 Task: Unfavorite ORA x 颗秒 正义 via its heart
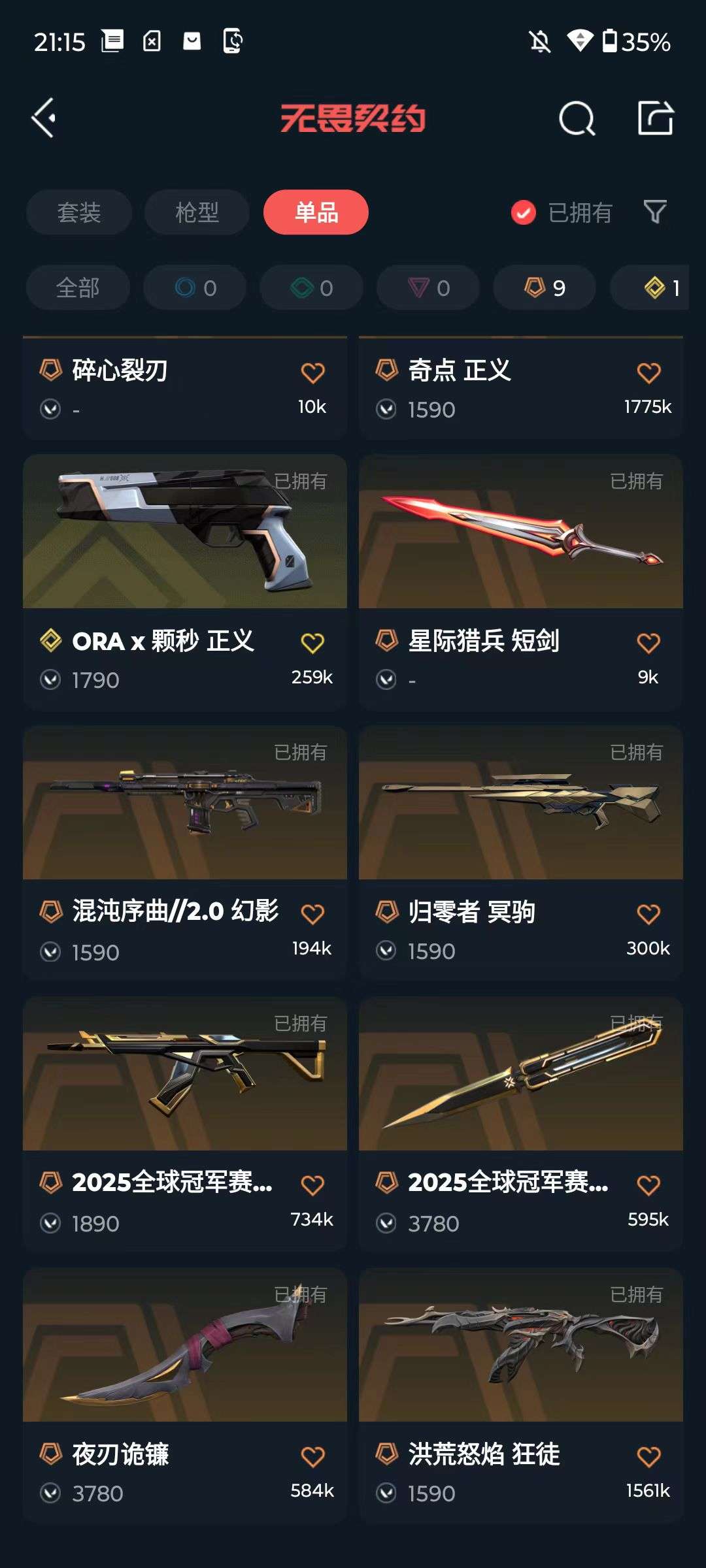coord(312,642)
